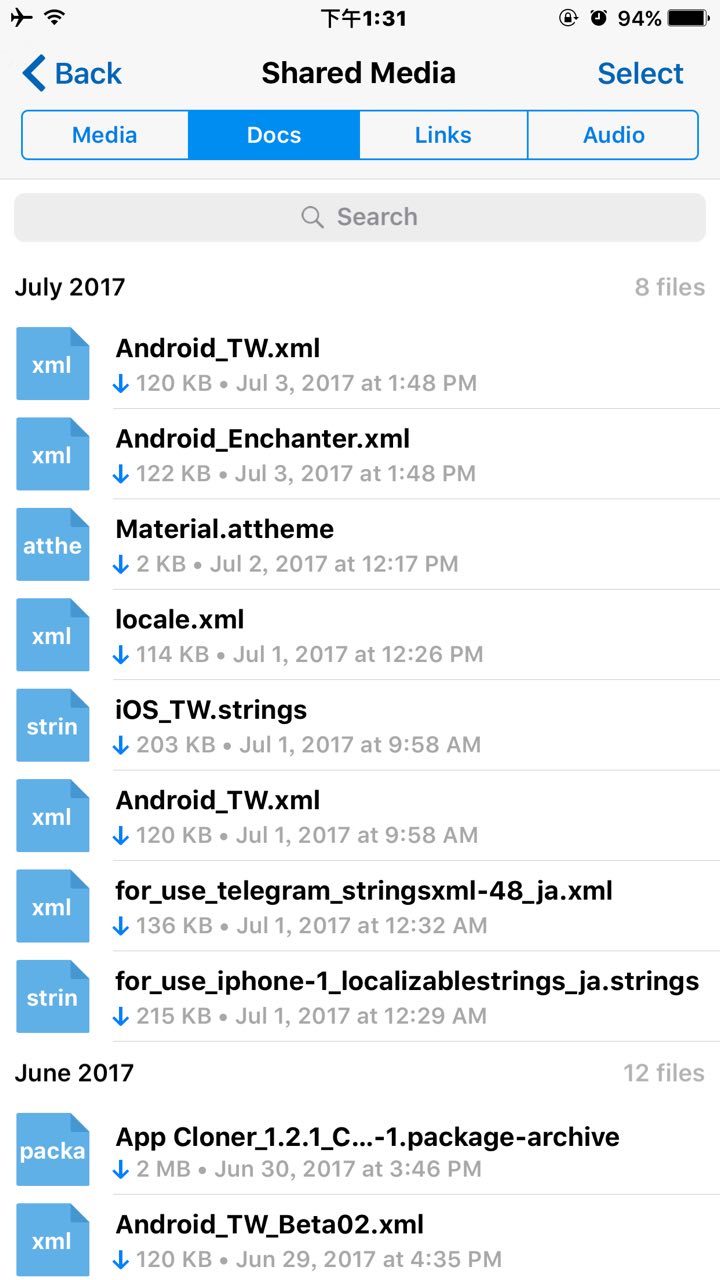Viewport: 720px width, 1280px height.
Task: Download locale.xml
Action: tap(121, 655)
